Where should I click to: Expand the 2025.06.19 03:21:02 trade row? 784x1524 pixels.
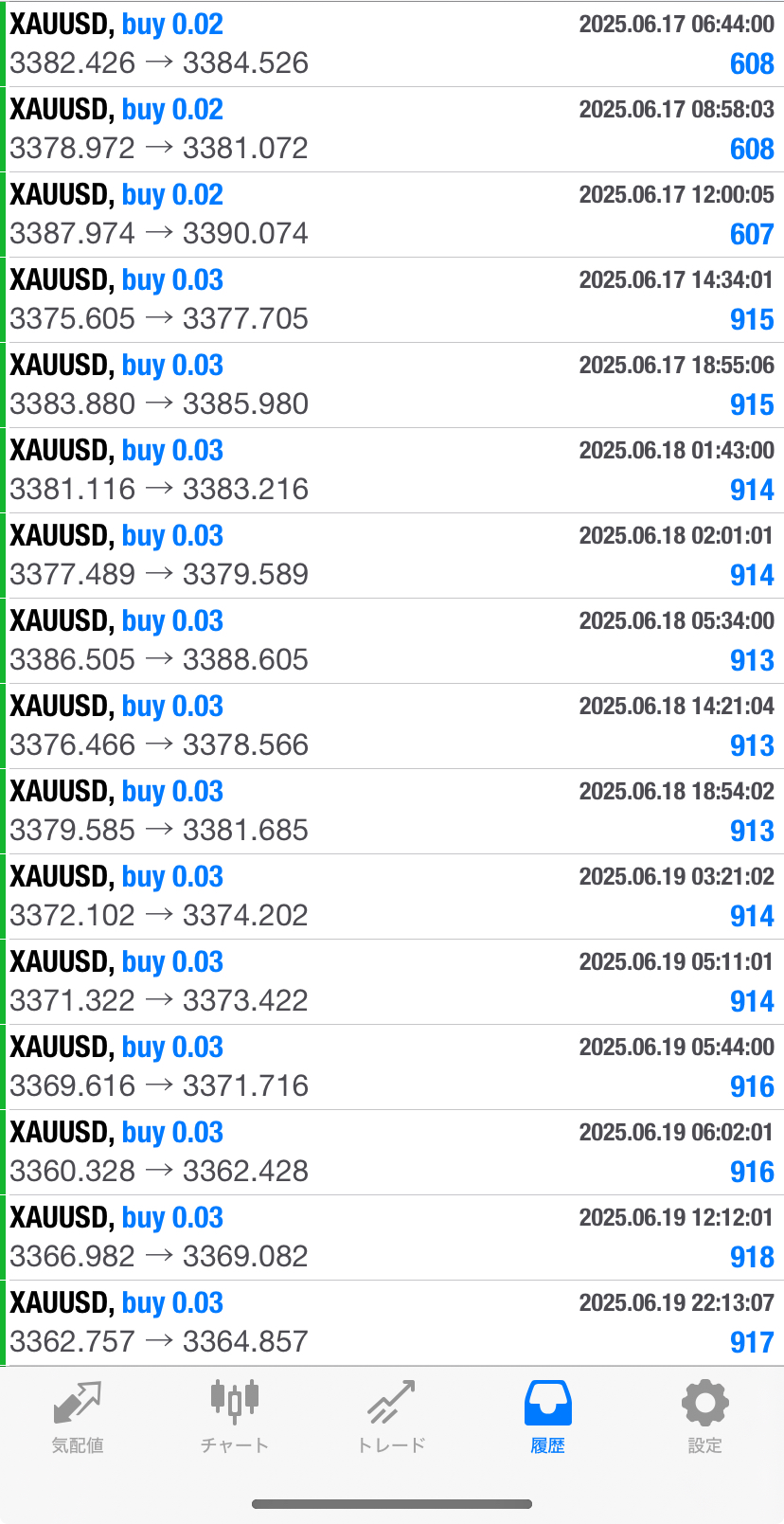(x=392, y=897)
